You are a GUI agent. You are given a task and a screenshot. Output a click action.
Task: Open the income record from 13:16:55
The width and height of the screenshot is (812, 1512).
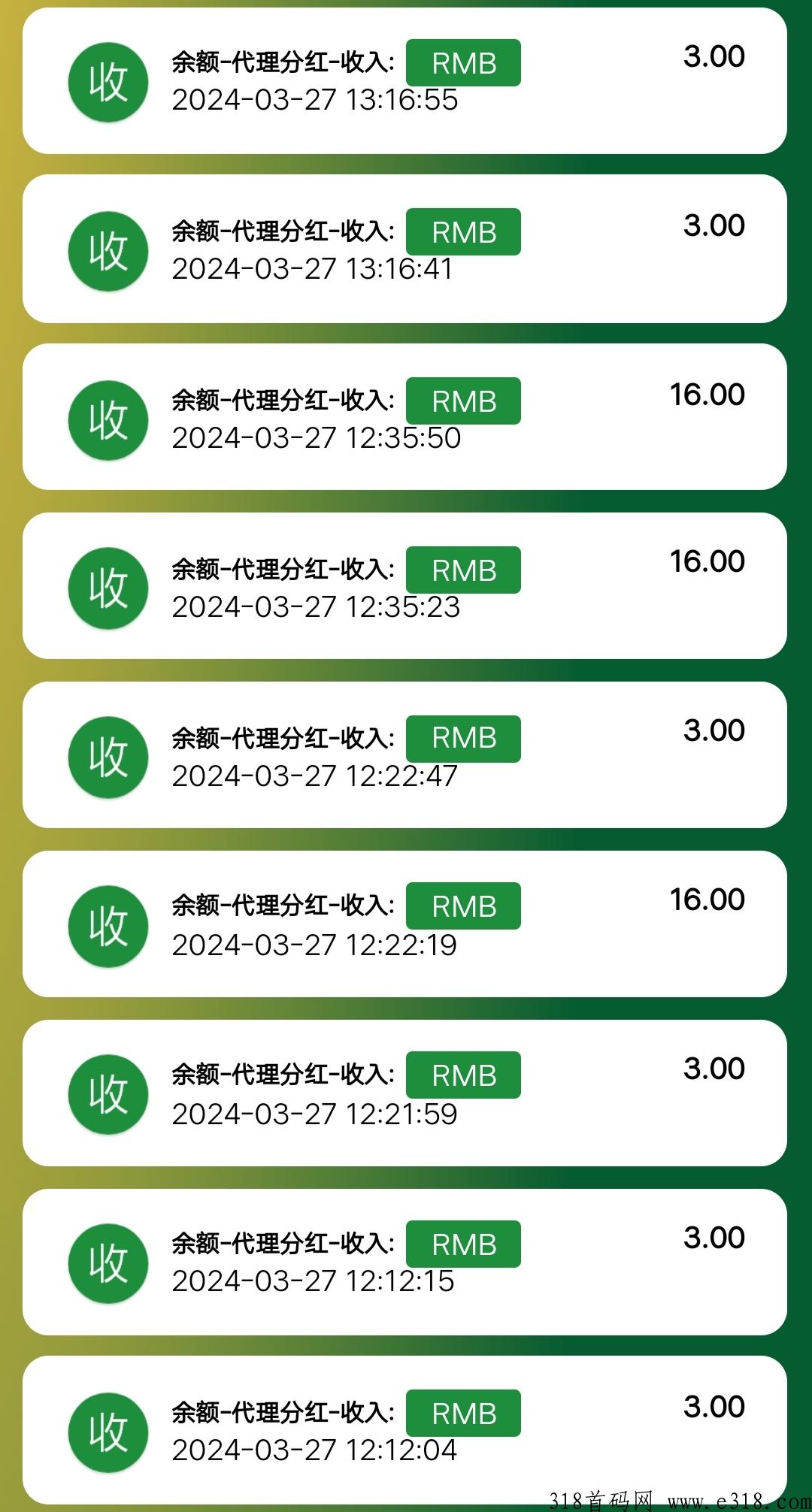pyautogui.click(x=404, y=81)
